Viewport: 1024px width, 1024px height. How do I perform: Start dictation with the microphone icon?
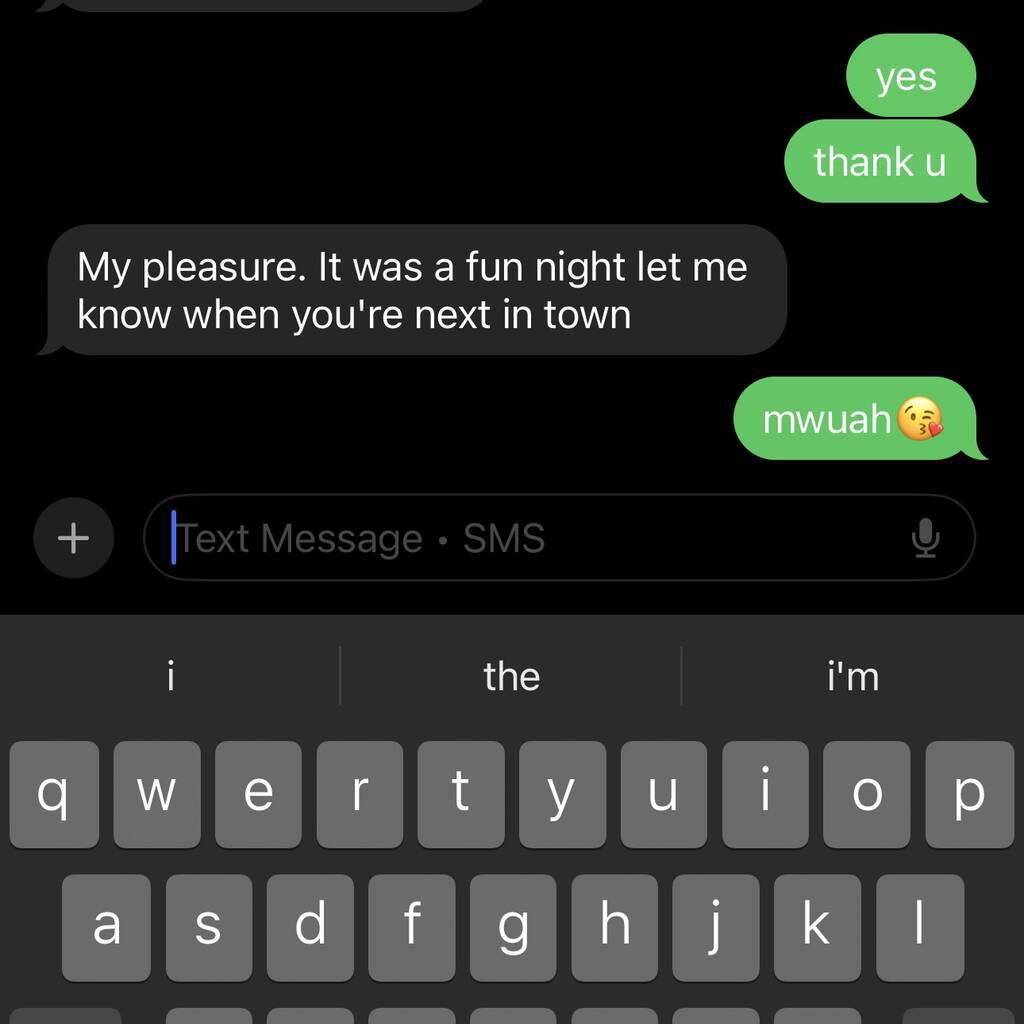[926, 539]
